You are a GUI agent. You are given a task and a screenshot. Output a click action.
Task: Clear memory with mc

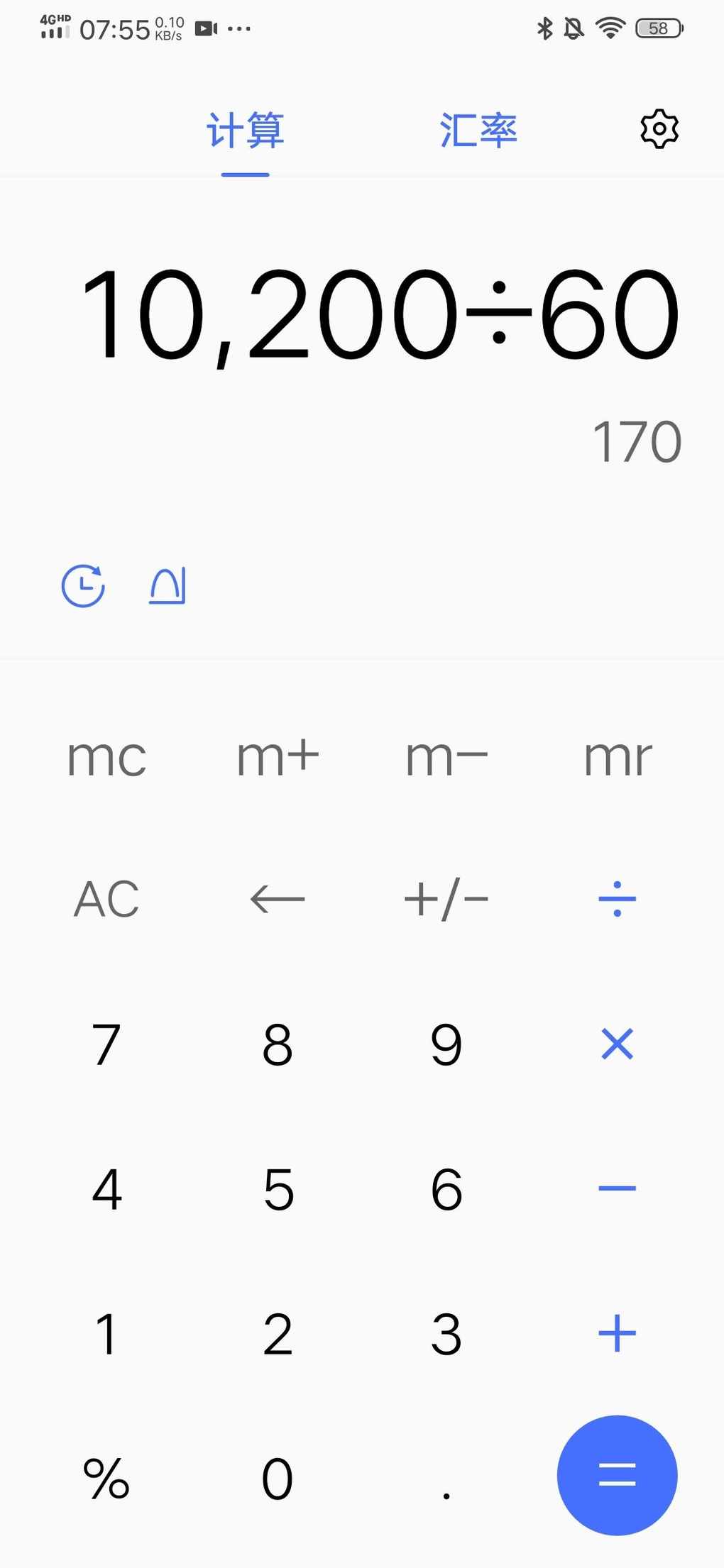[106, 758]
